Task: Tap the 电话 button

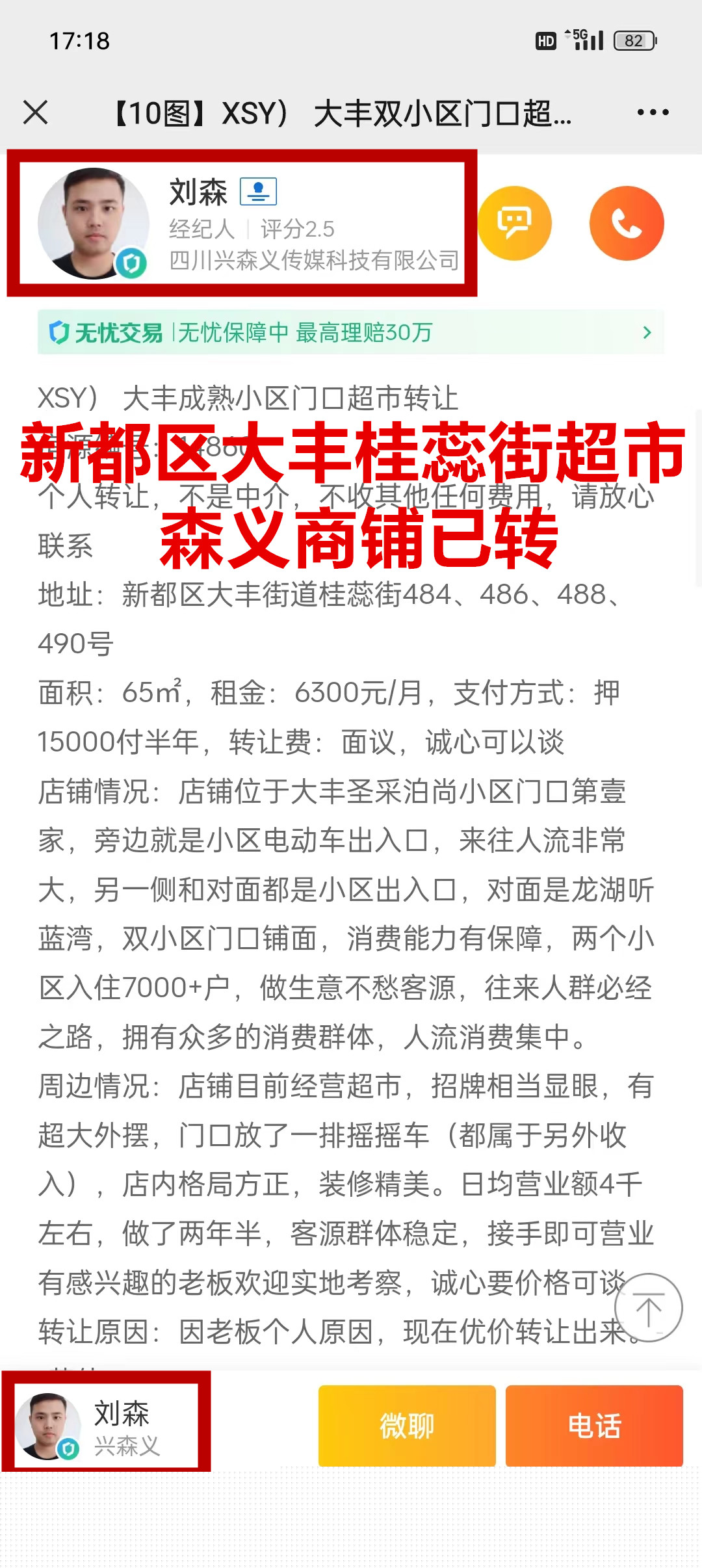Action: coord(594,1426)
